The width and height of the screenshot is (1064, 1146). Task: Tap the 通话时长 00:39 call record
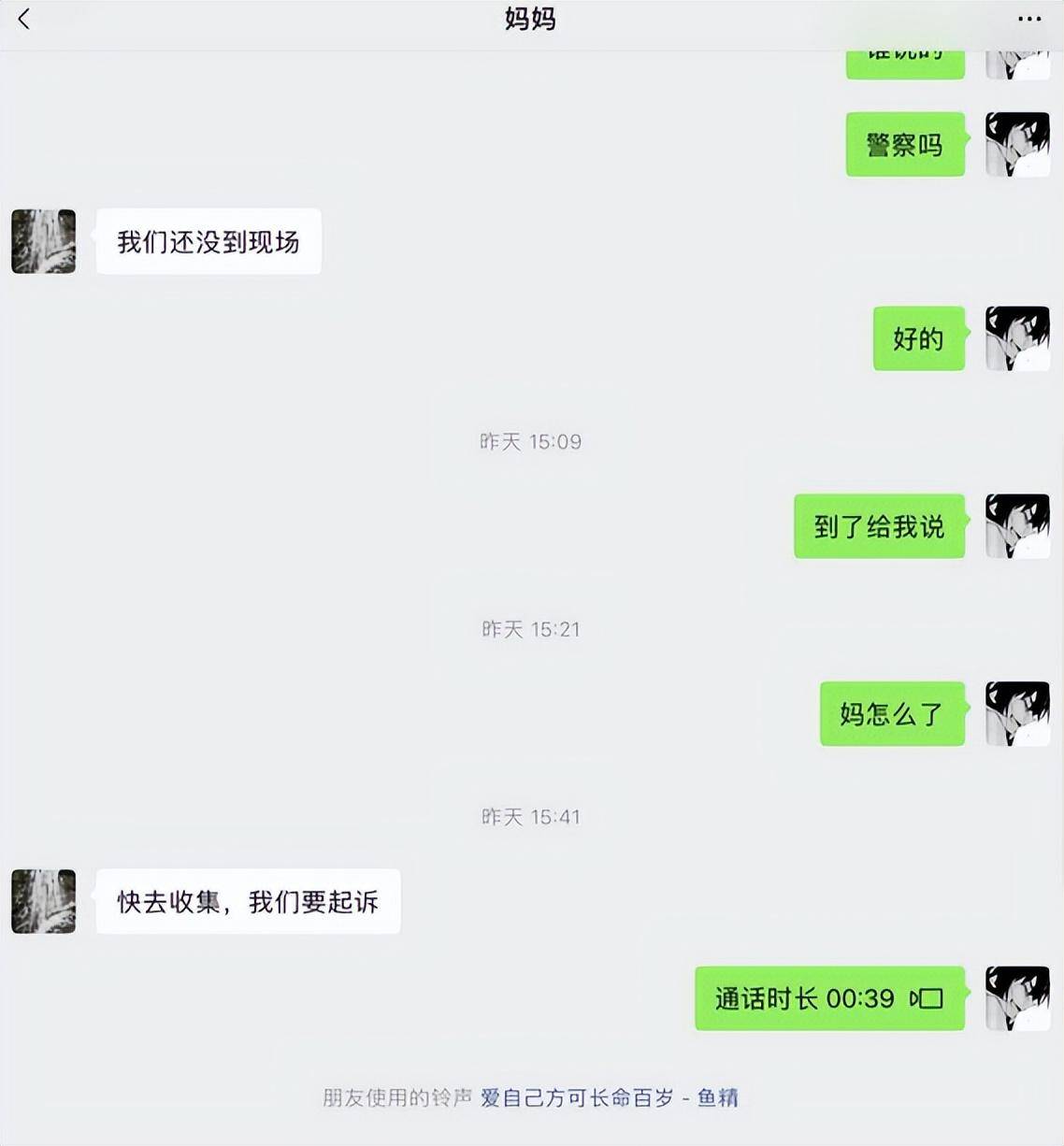click(828, 998)
